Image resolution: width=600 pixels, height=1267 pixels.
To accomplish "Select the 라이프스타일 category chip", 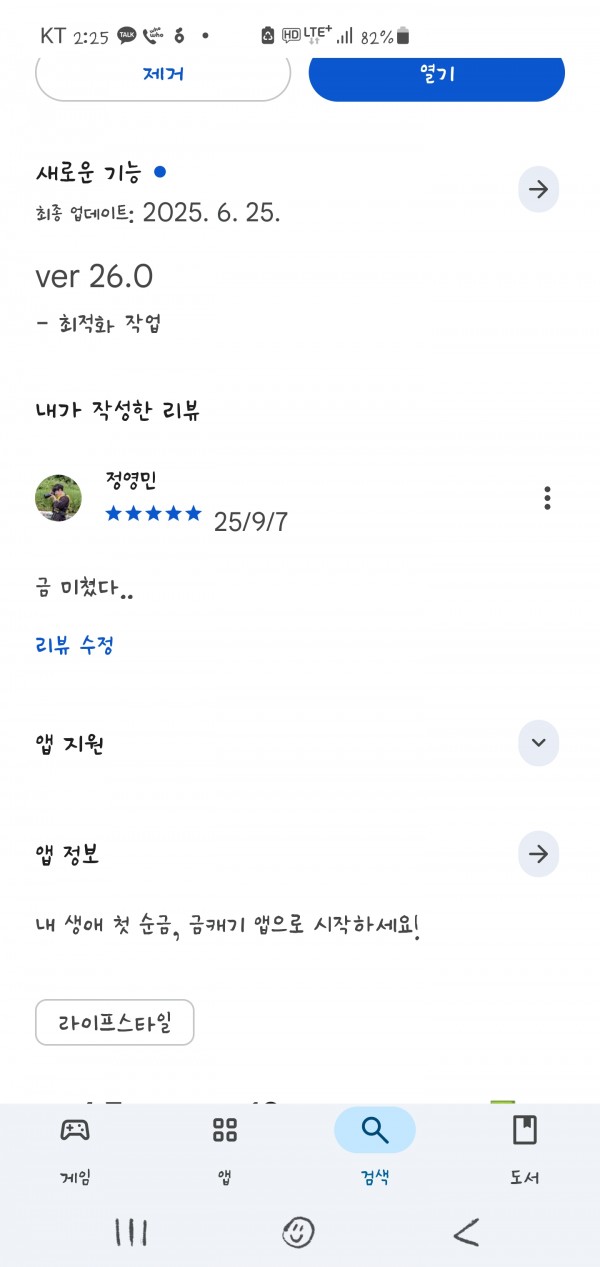I will coord(115,1022).
